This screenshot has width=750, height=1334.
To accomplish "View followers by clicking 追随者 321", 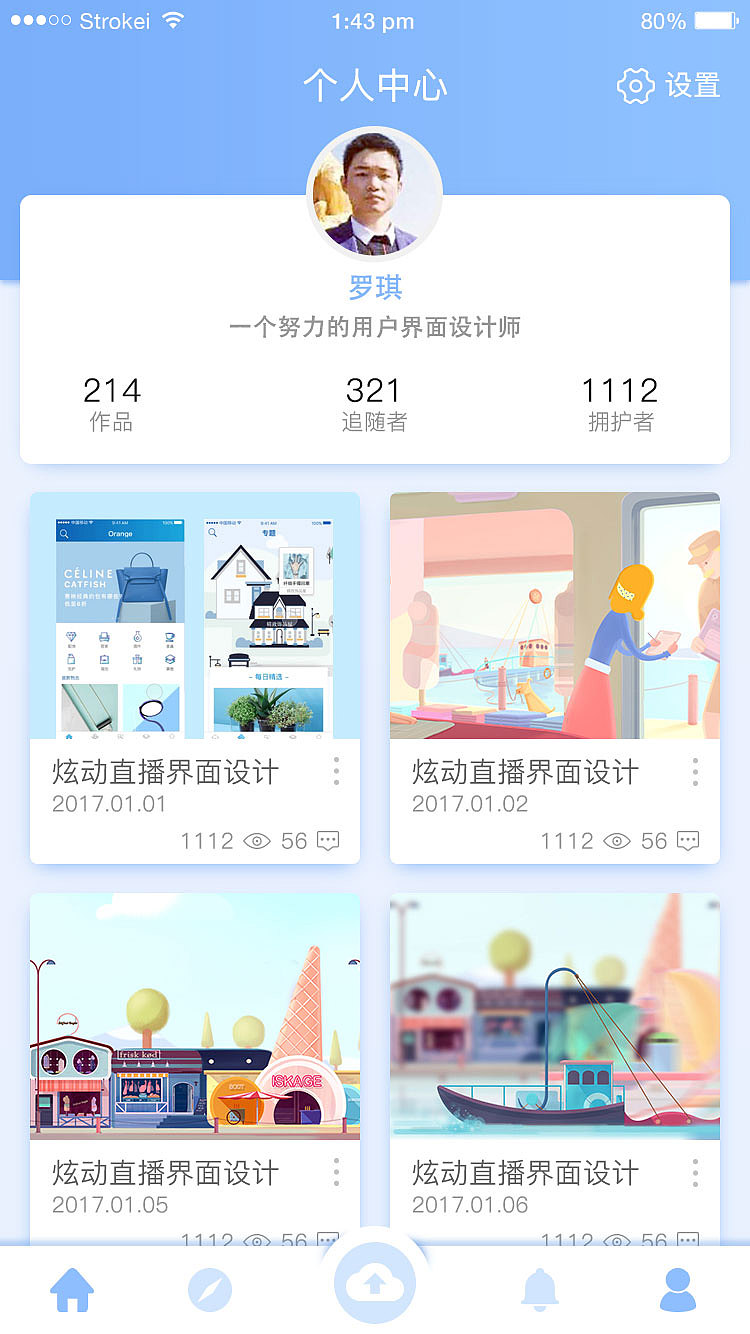I will [374, 400].
